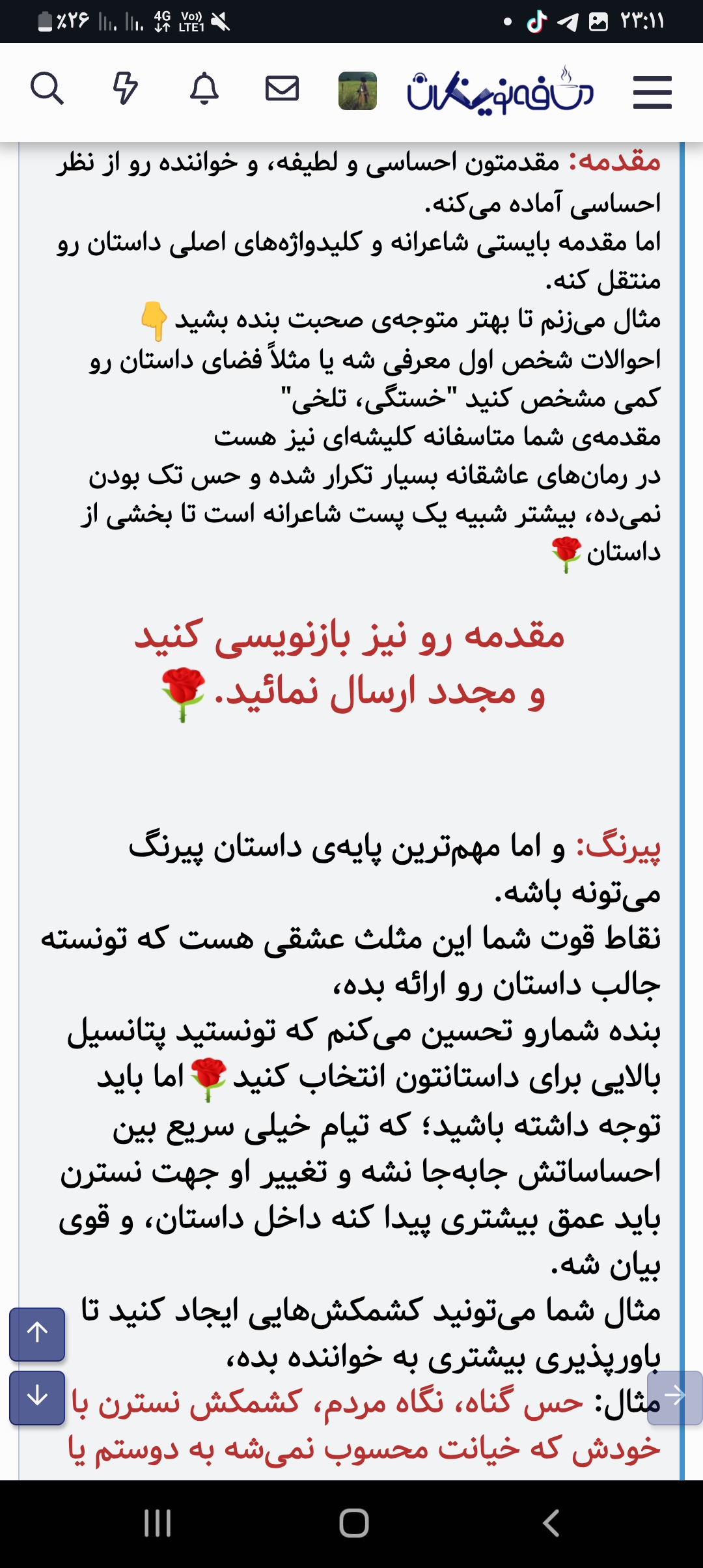This screenshot has height=1568, width=703.
Task: Open the hamburger navigation menu
Action: (652, 92)
